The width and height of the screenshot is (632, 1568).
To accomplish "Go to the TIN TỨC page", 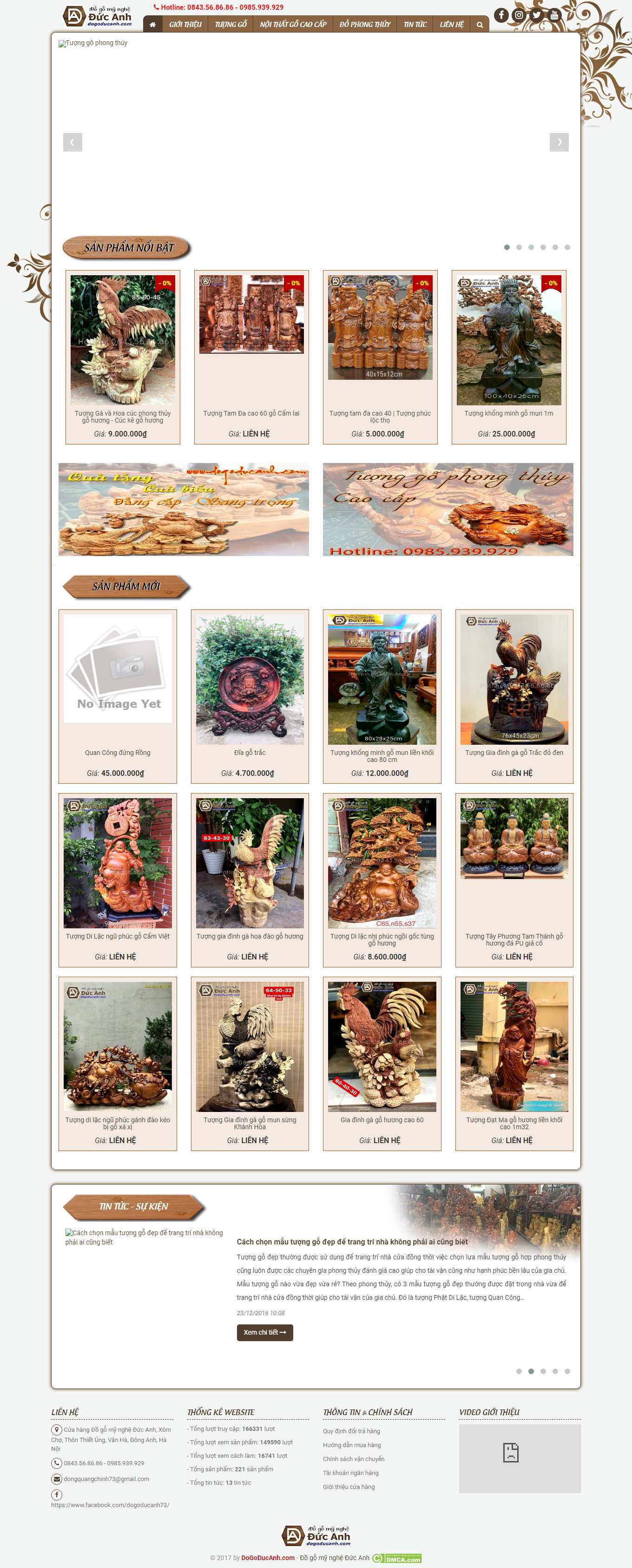I will coord(415,25).
